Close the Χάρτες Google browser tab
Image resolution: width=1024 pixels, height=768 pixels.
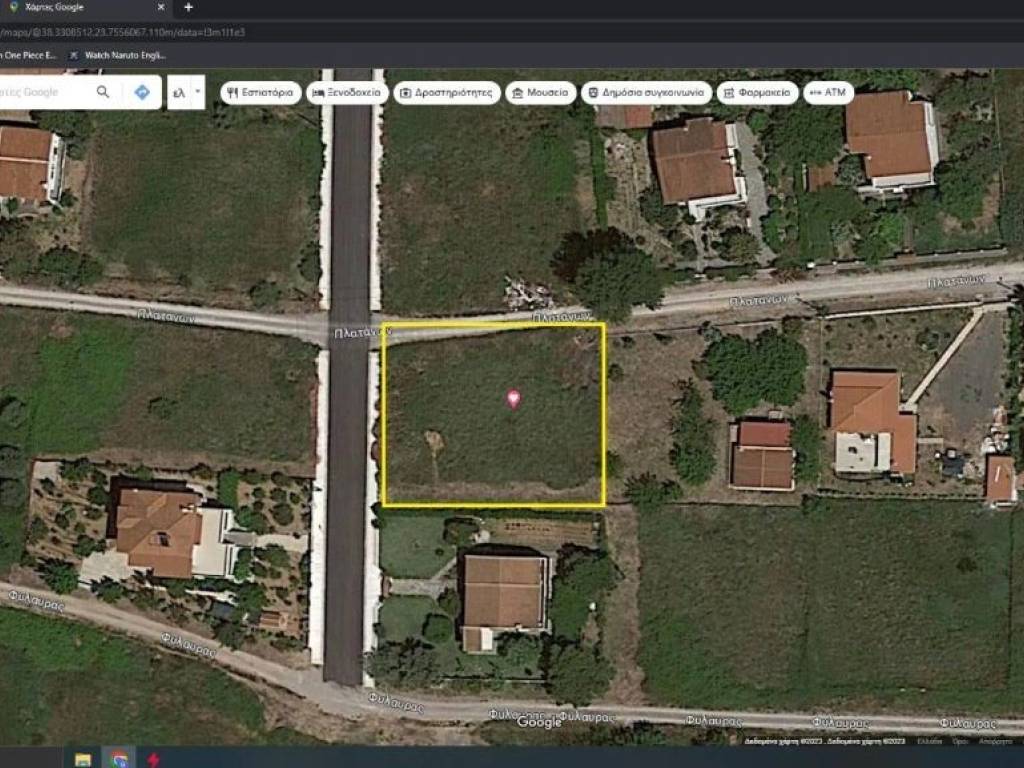coord(161,7)
